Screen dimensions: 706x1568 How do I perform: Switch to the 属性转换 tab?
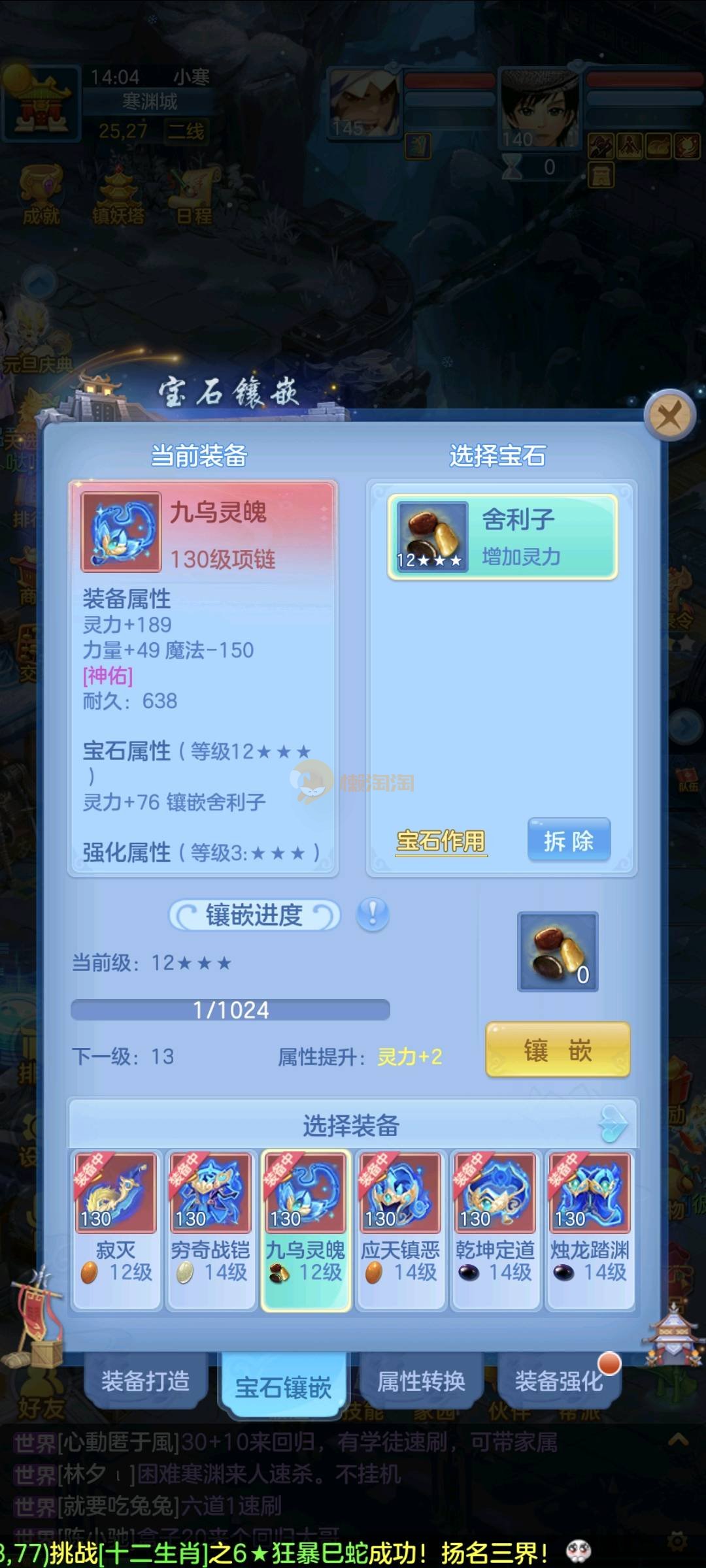[421, 1381]
